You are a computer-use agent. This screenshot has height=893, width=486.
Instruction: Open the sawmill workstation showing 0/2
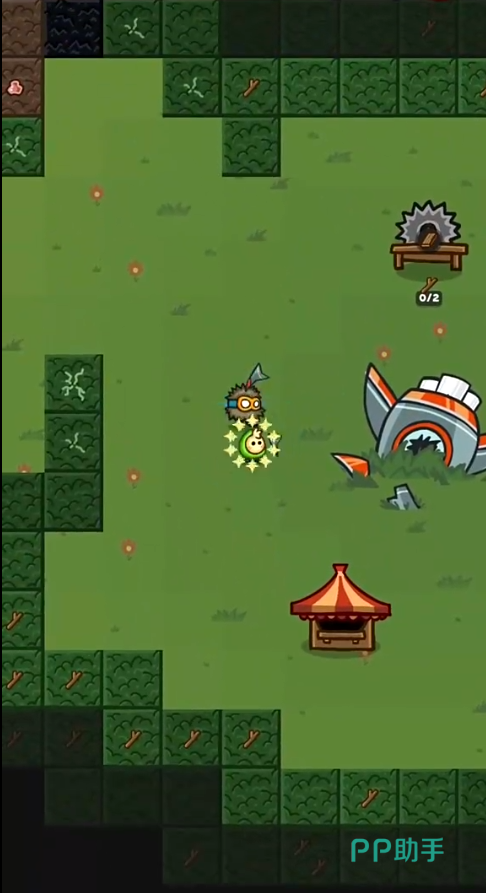(429, 238)
